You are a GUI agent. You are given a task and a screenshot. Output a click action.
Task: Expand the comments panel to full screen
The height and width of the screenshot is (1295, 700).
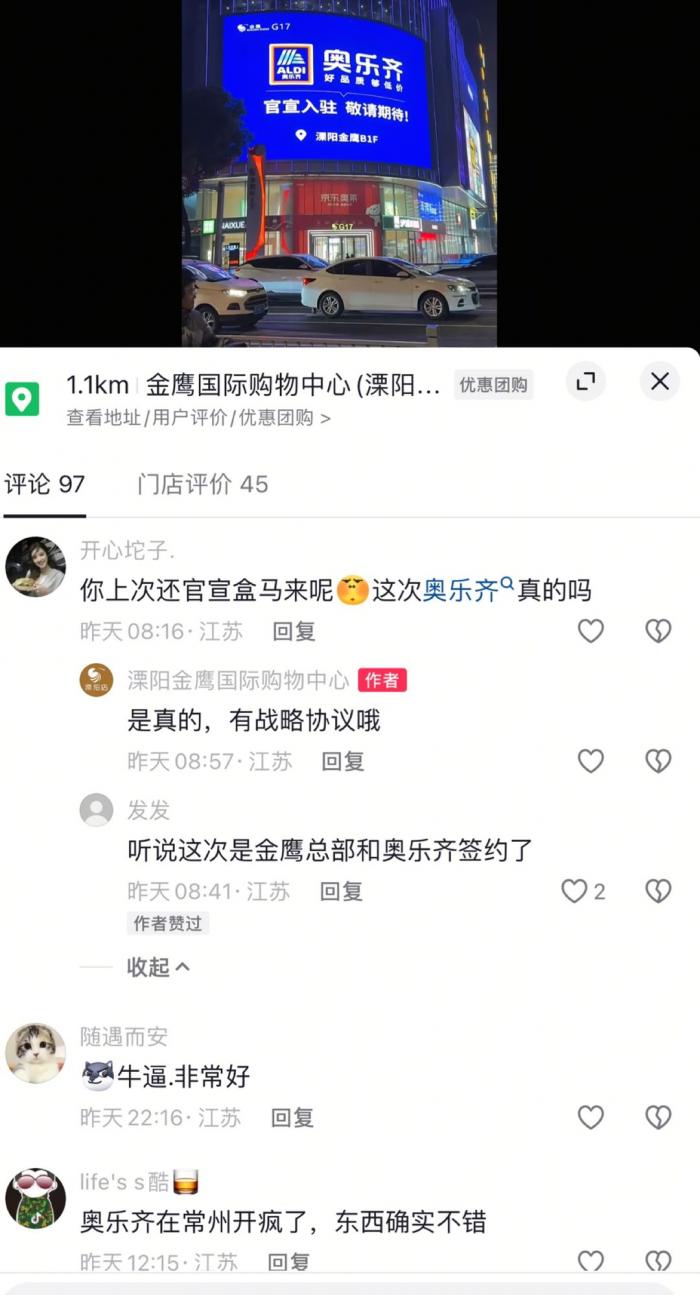point(586,381)
